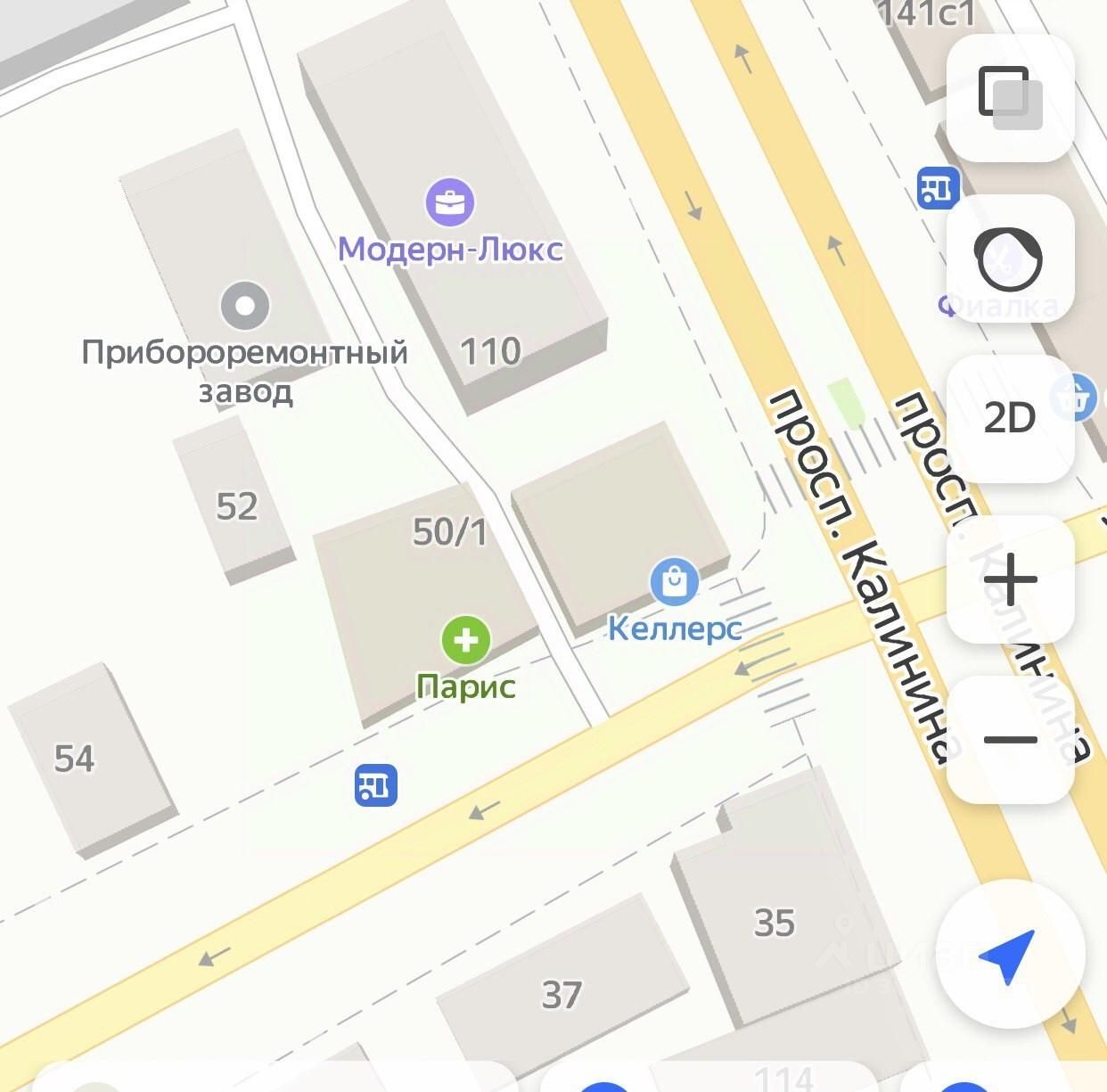
Task: Select the Прибороремонтный завод marker
Action: 244,306
